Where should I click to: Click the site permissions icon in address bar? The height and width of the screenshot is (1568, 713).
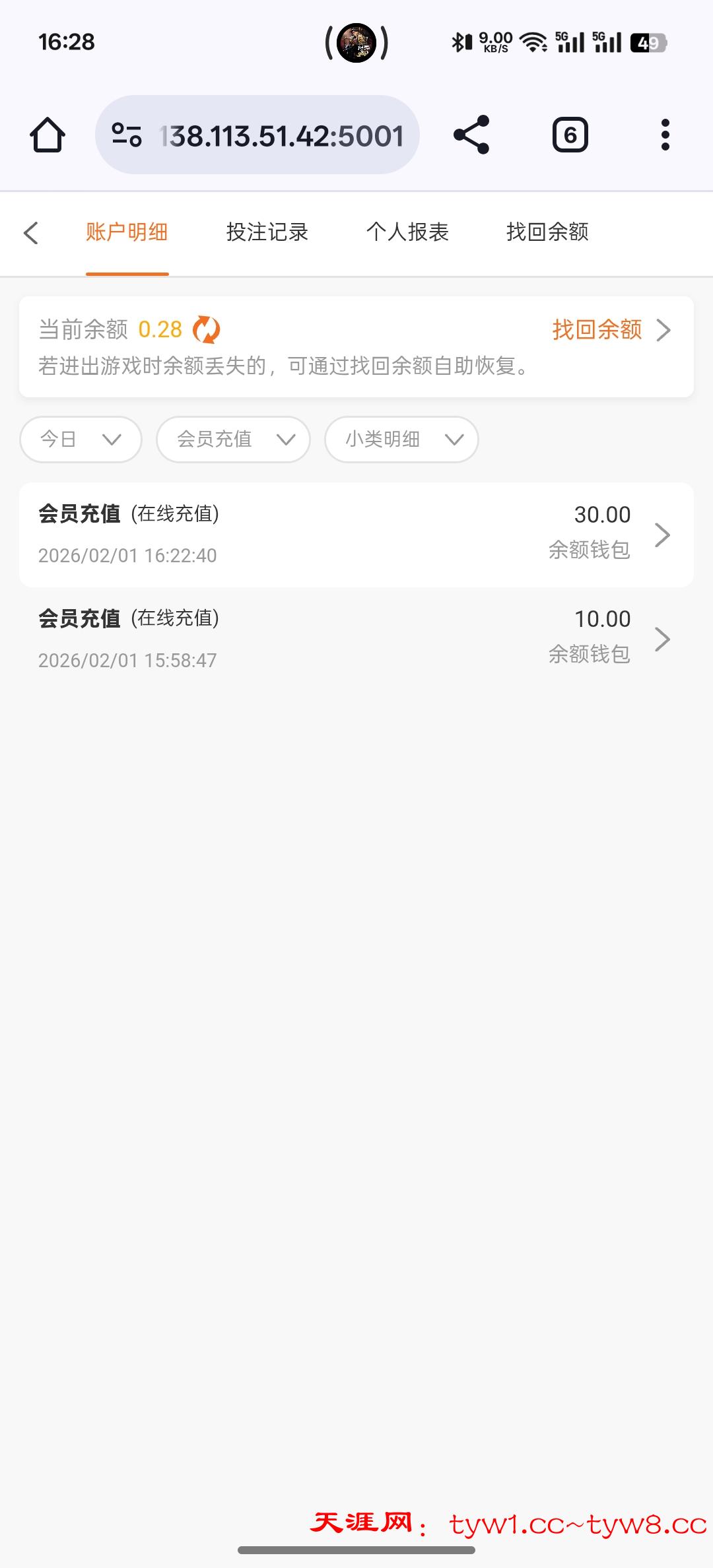[128, 134]
